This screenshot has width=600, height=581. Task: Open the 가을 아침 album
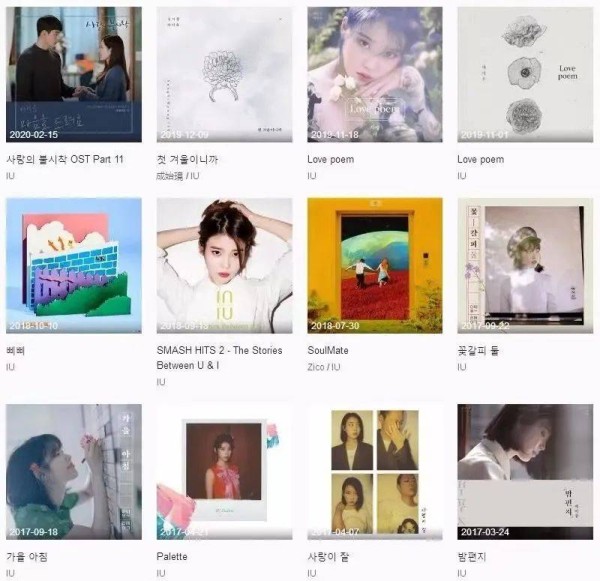pyautogui.click(x=74, y=471)
